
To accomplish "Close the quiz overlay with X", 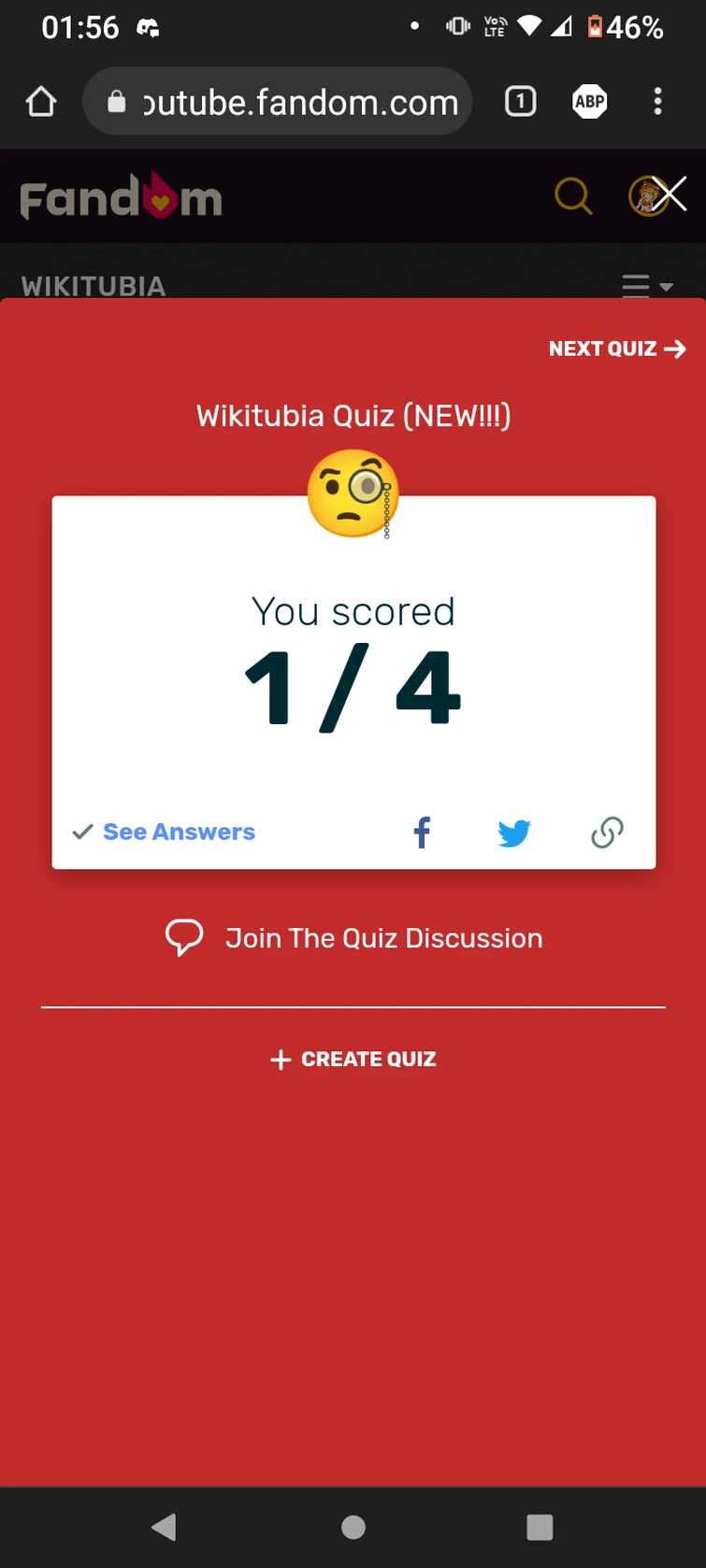I will (670, 194).
